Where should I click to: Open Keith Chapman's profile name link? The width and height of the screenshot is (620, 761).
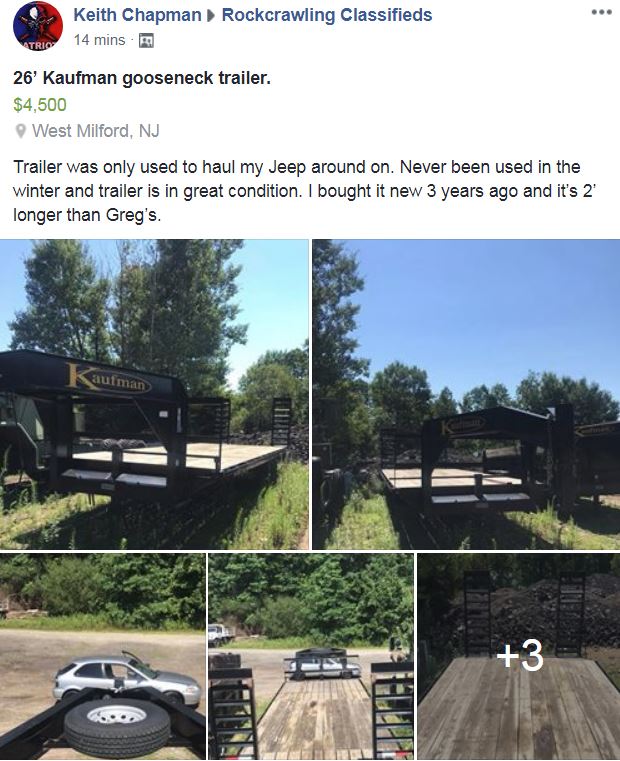[137, 15]
